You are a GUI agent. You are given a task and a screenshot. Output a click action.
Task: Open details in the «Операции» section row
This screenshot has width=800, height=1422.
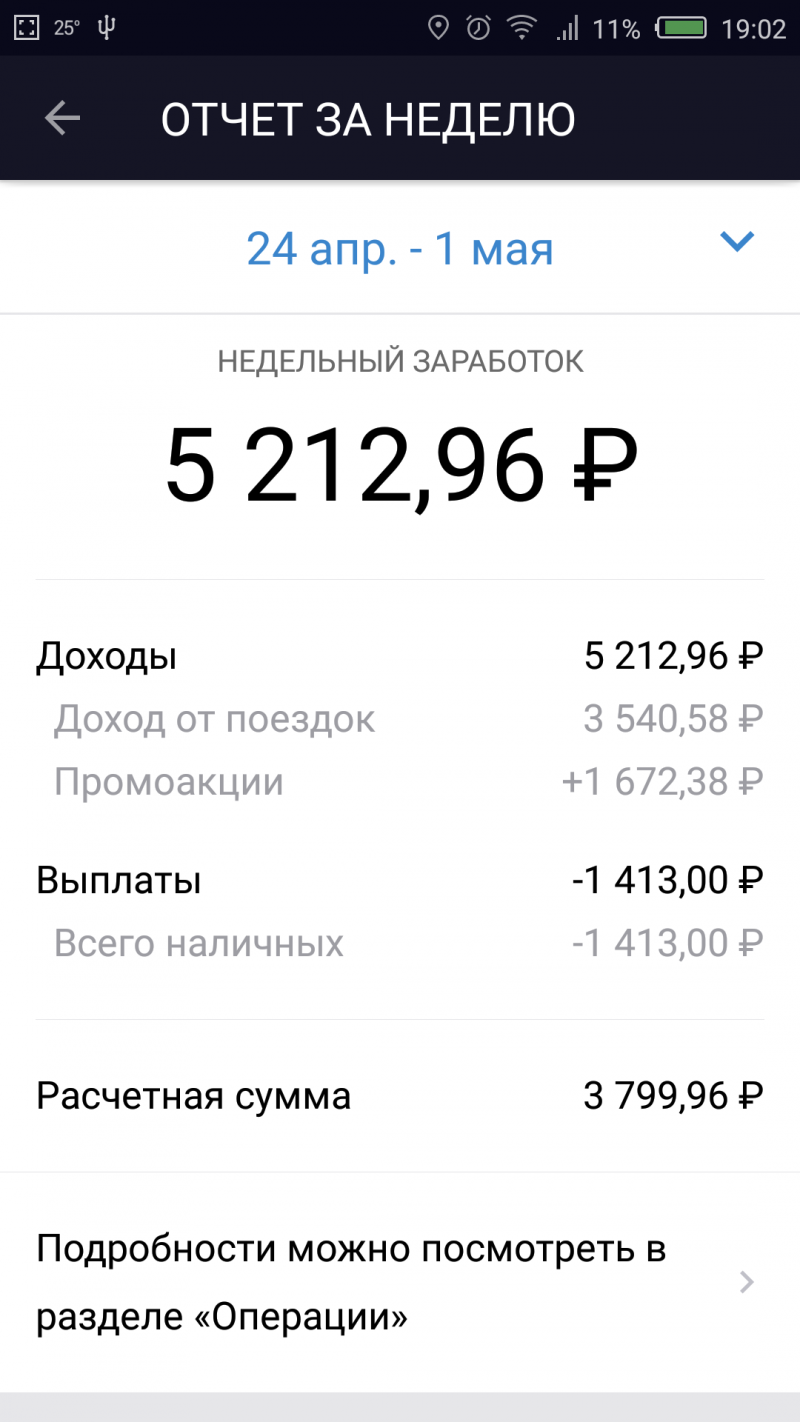click(x=400, y=1282)
